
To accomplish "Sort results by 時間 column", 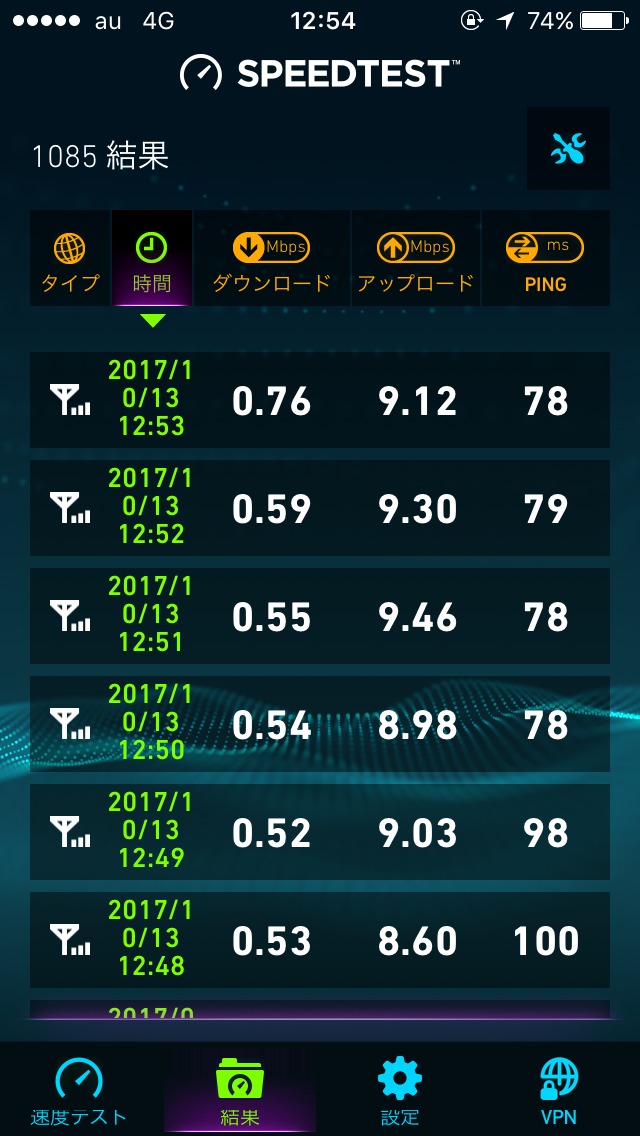I will [x=151, y=261].
